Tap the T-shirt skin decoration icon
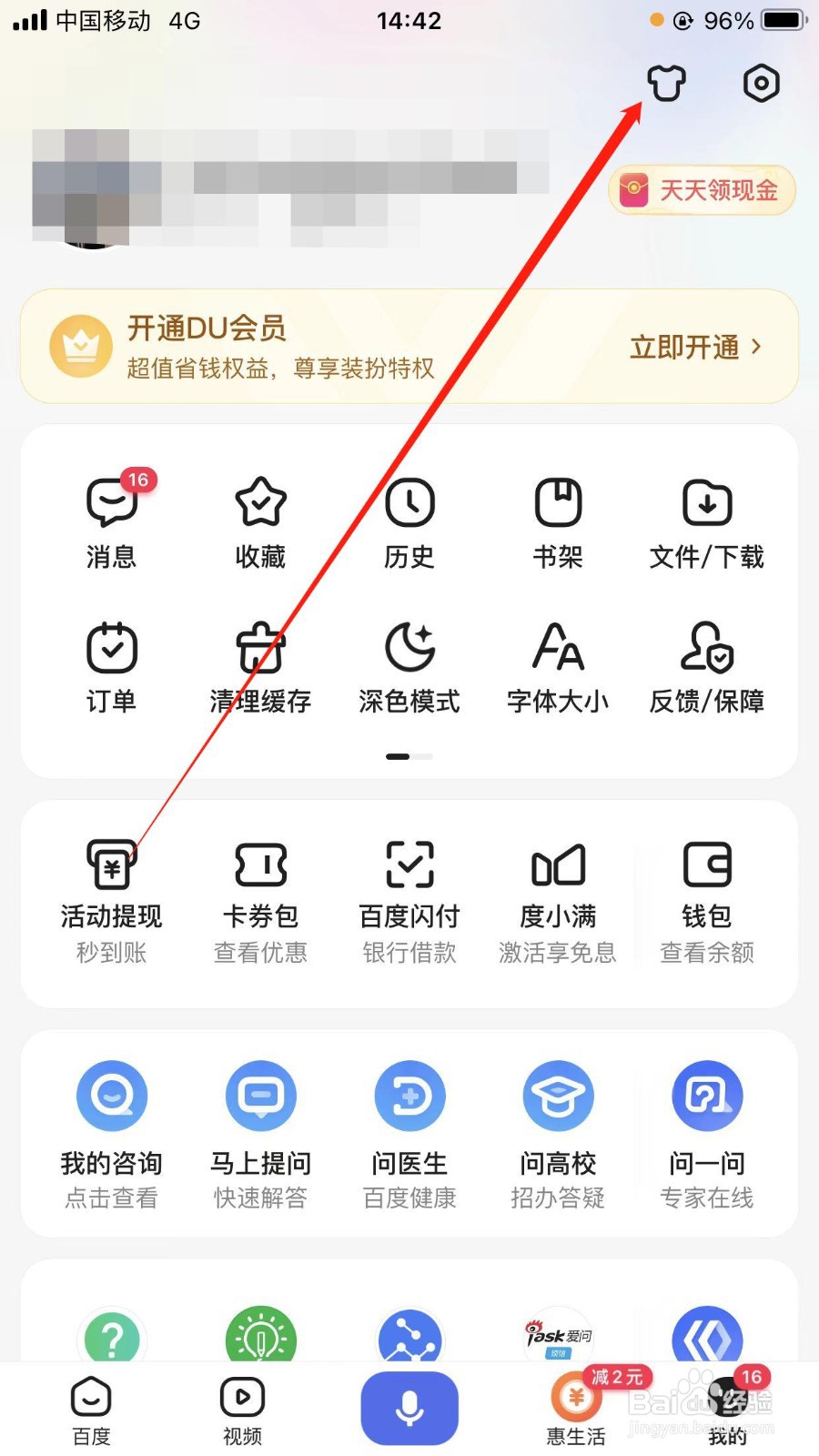The width and height of the screenshot is (819, 1456). (x=665, y=83)
